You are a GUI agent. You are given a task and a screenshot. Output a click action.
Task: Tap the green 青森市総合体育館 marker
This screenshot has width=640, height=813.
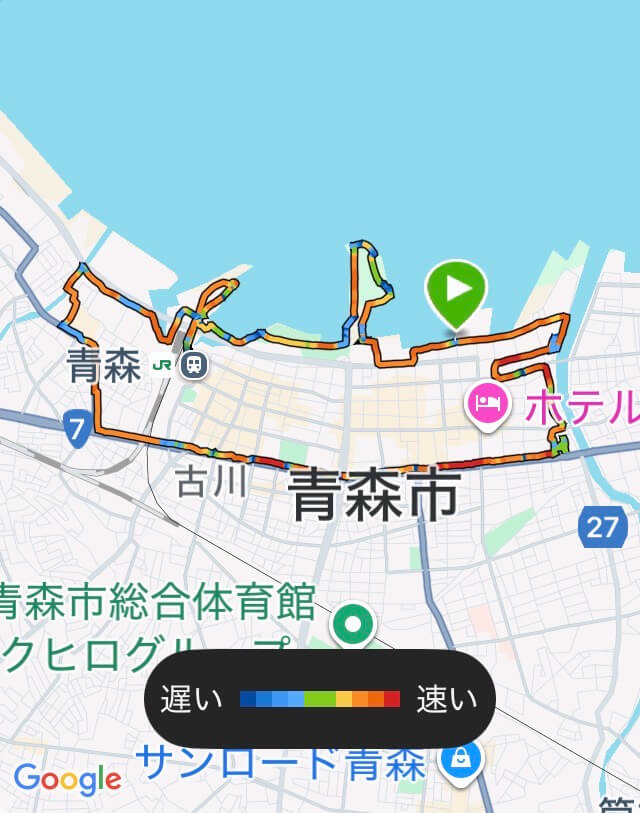352,626
